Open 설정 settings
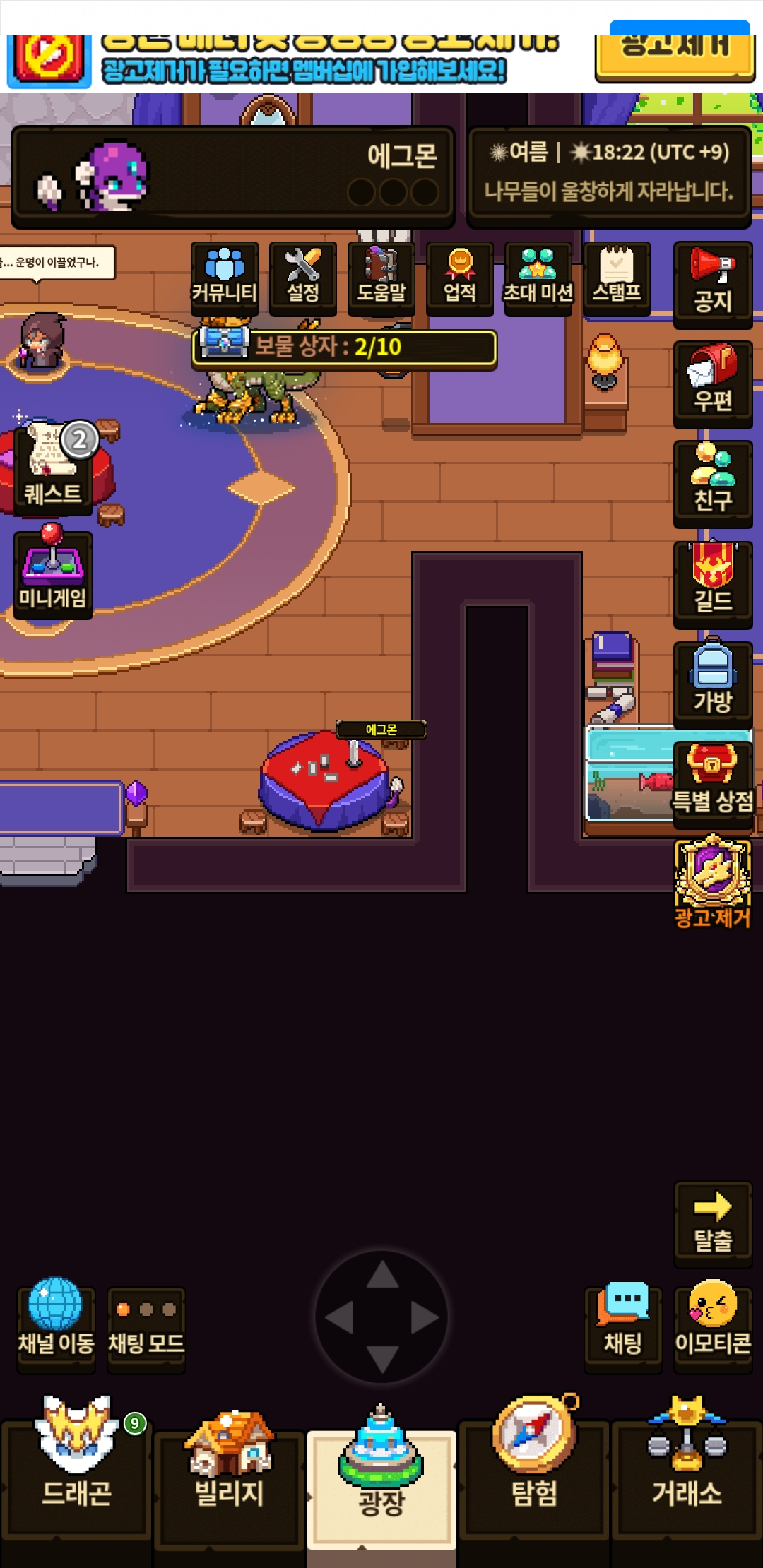Screen dimensions: 763x1568 pyautogui.click(x=303, y=278)
